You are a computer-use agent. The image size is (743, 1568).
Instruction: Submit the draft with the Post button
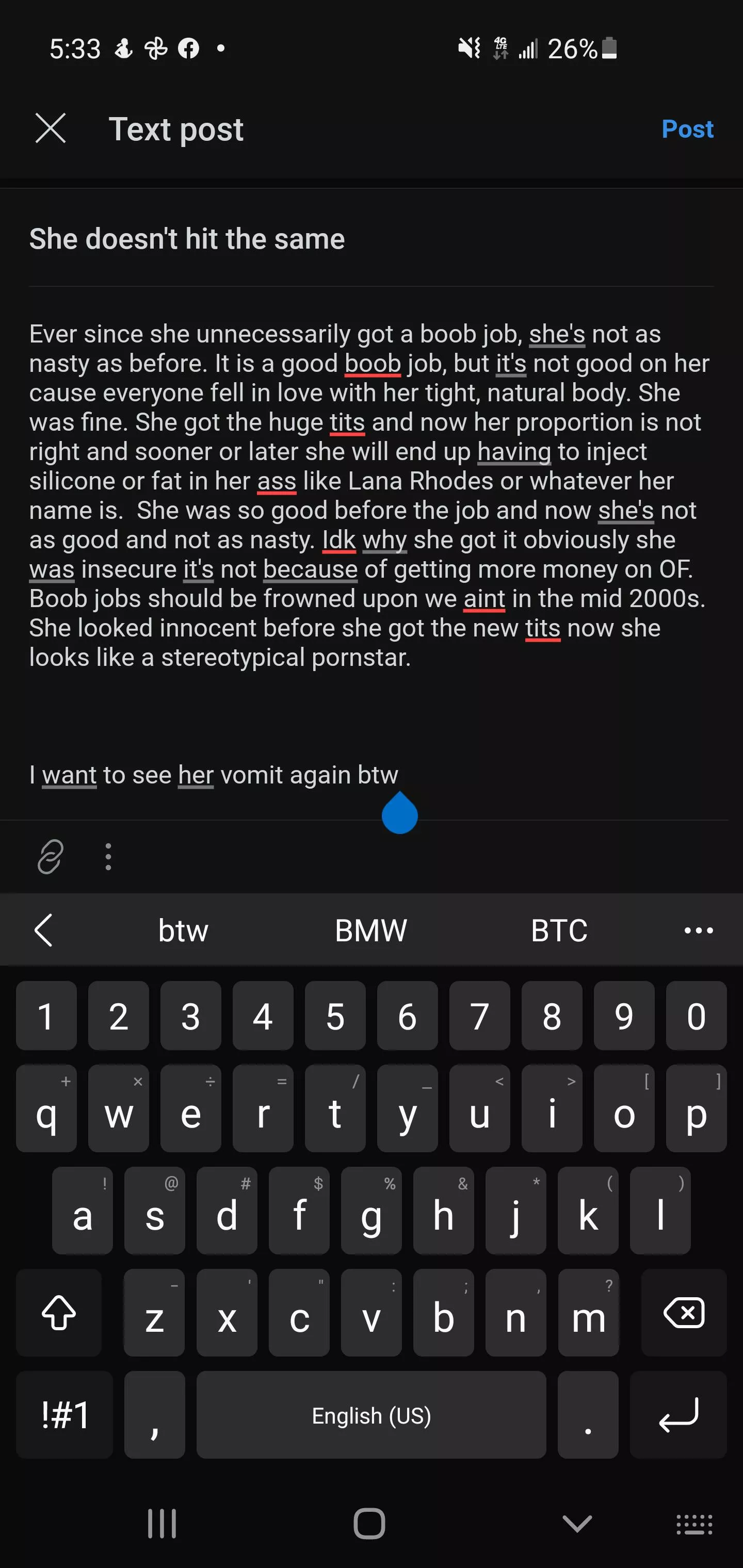(x=687, y=129)
